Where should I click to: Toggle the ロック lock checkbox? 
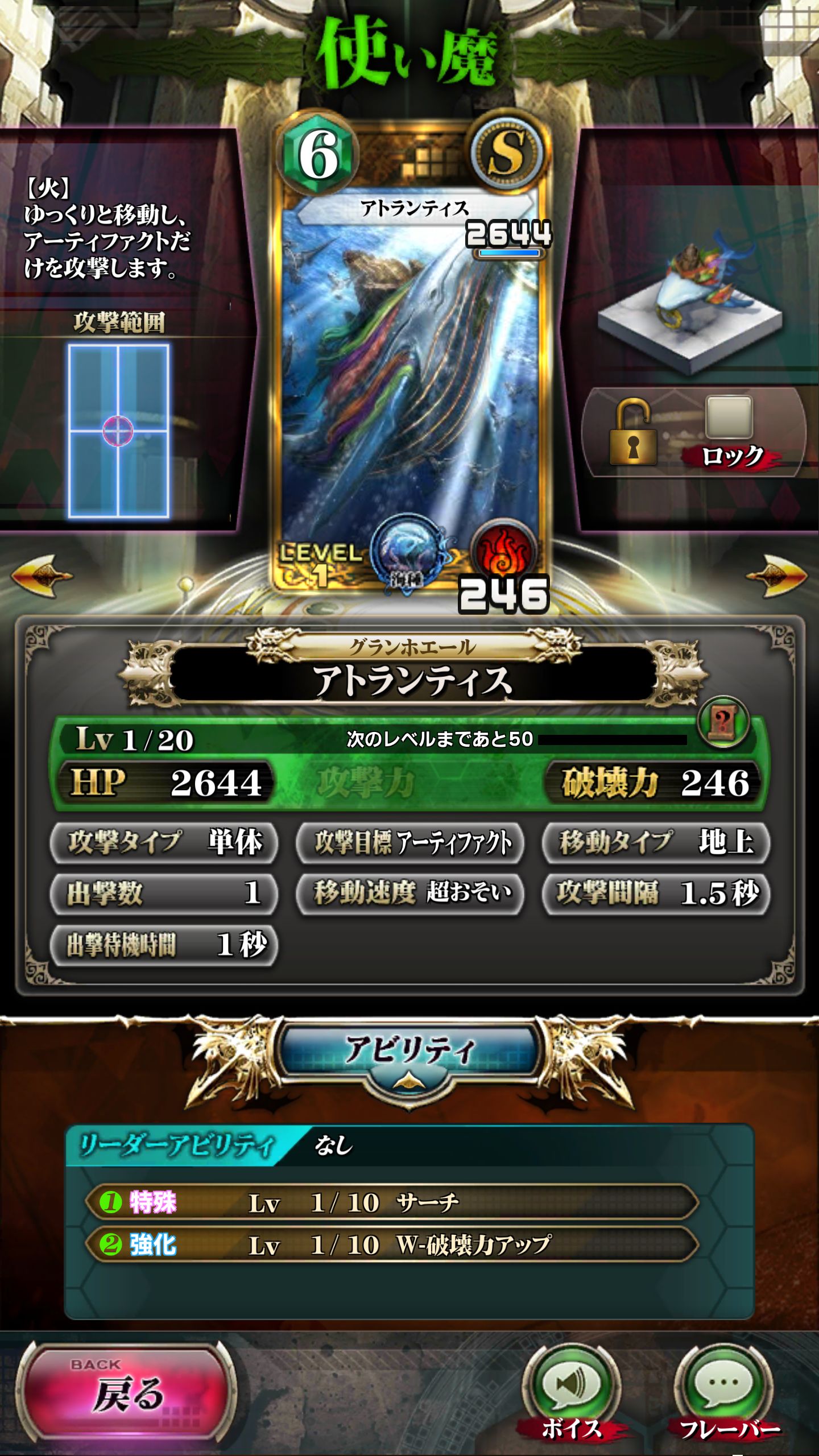728,417
